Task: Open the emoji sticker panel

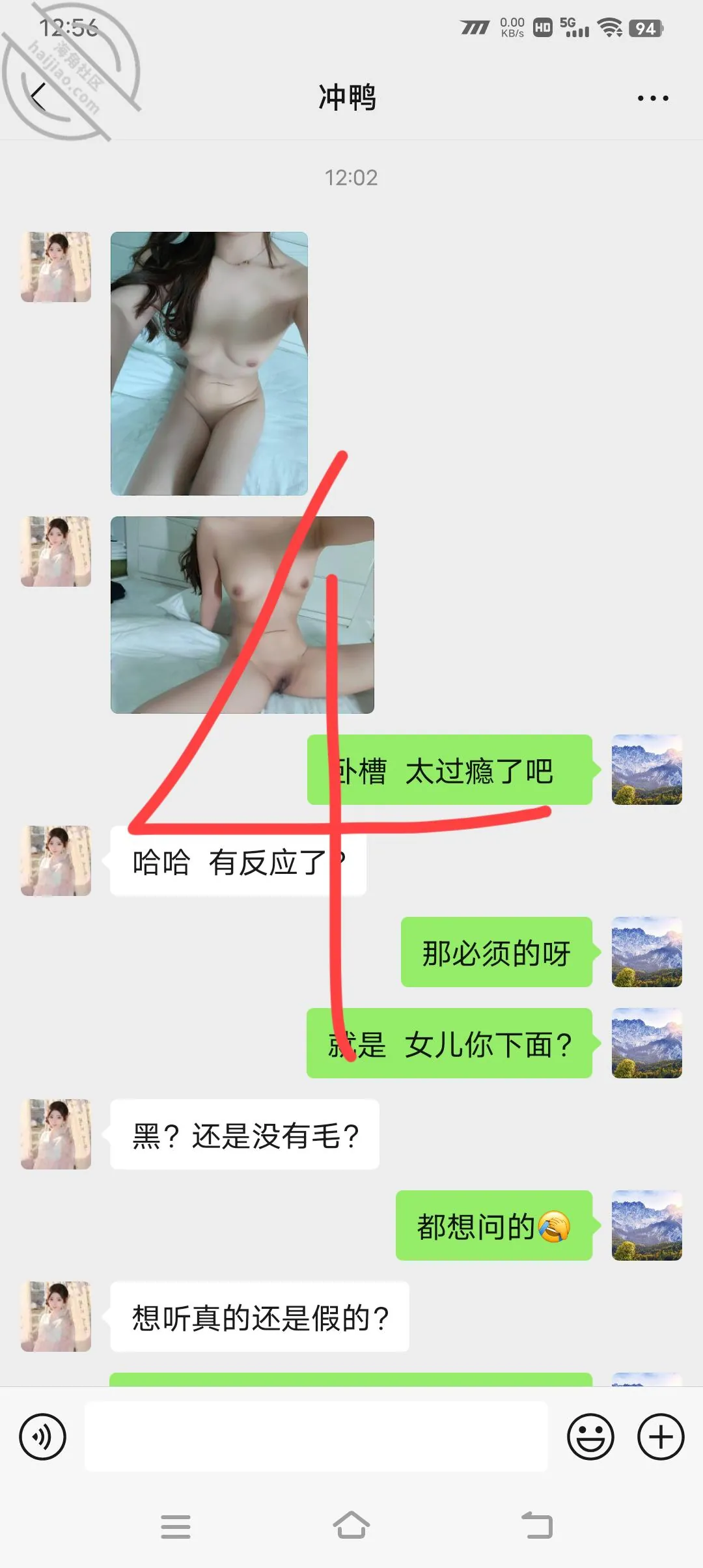Action: pos(590,1436)
